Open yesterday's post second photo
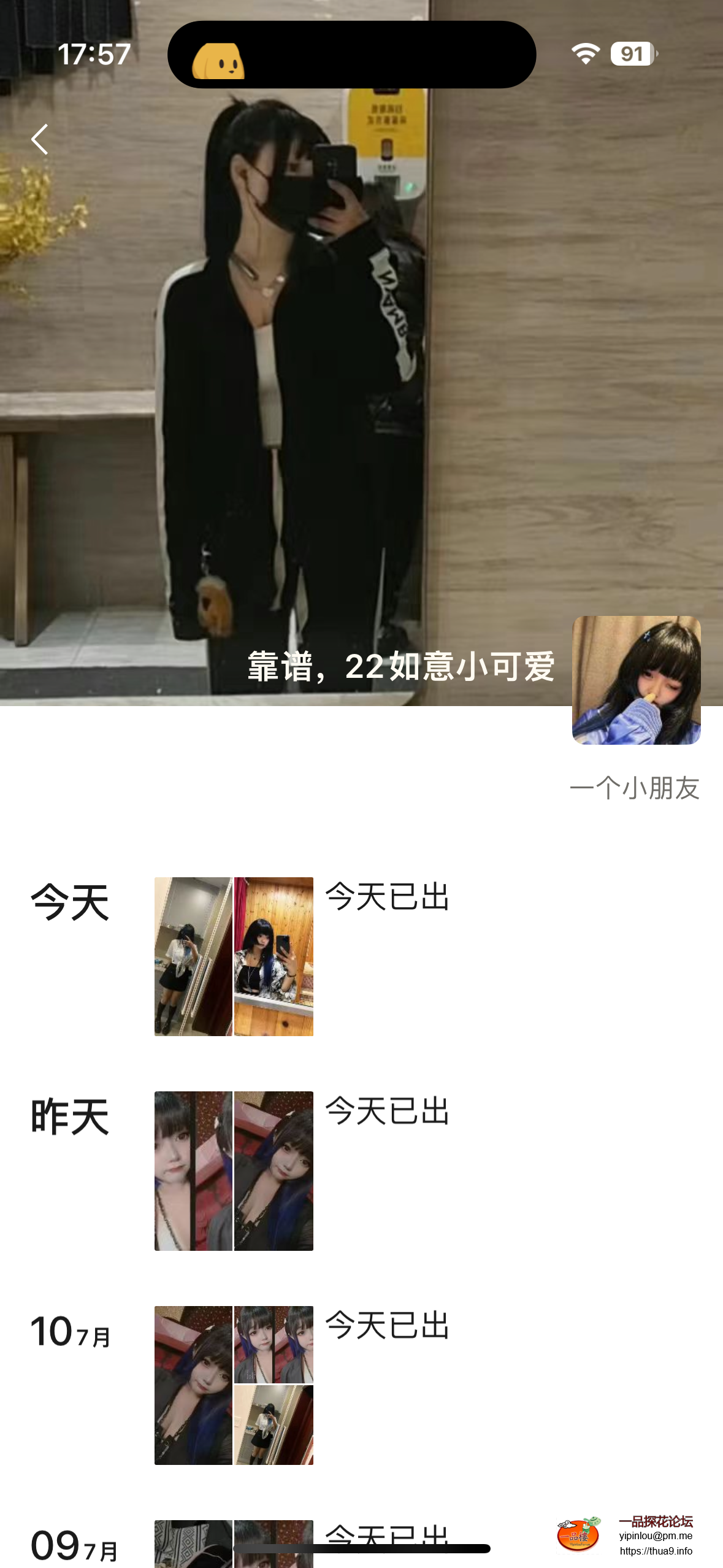723x1568 pixels. [274, 1170]
